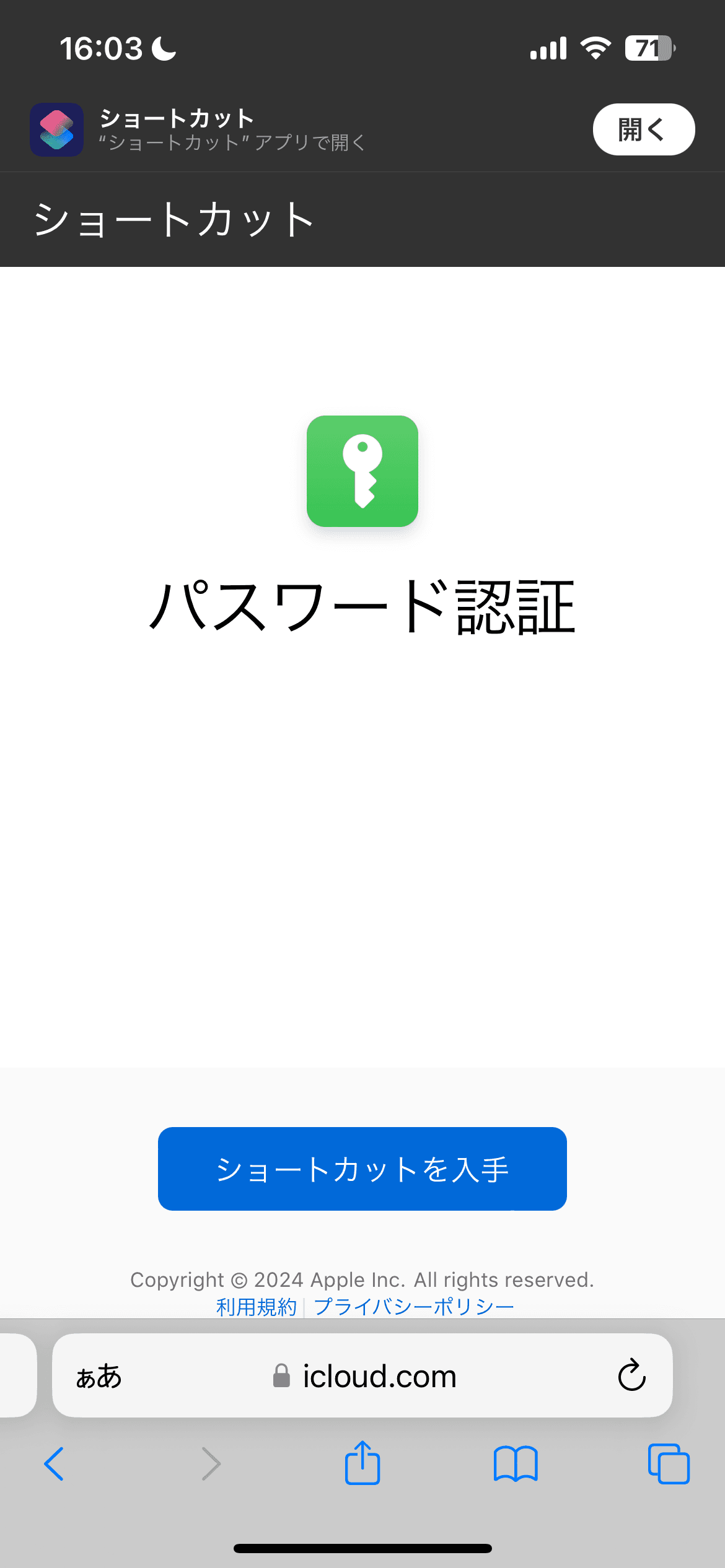The height and width of the screenshot is (1568, 725).
Task: Open the プライバシーポリシー link
Action: 414,1307
